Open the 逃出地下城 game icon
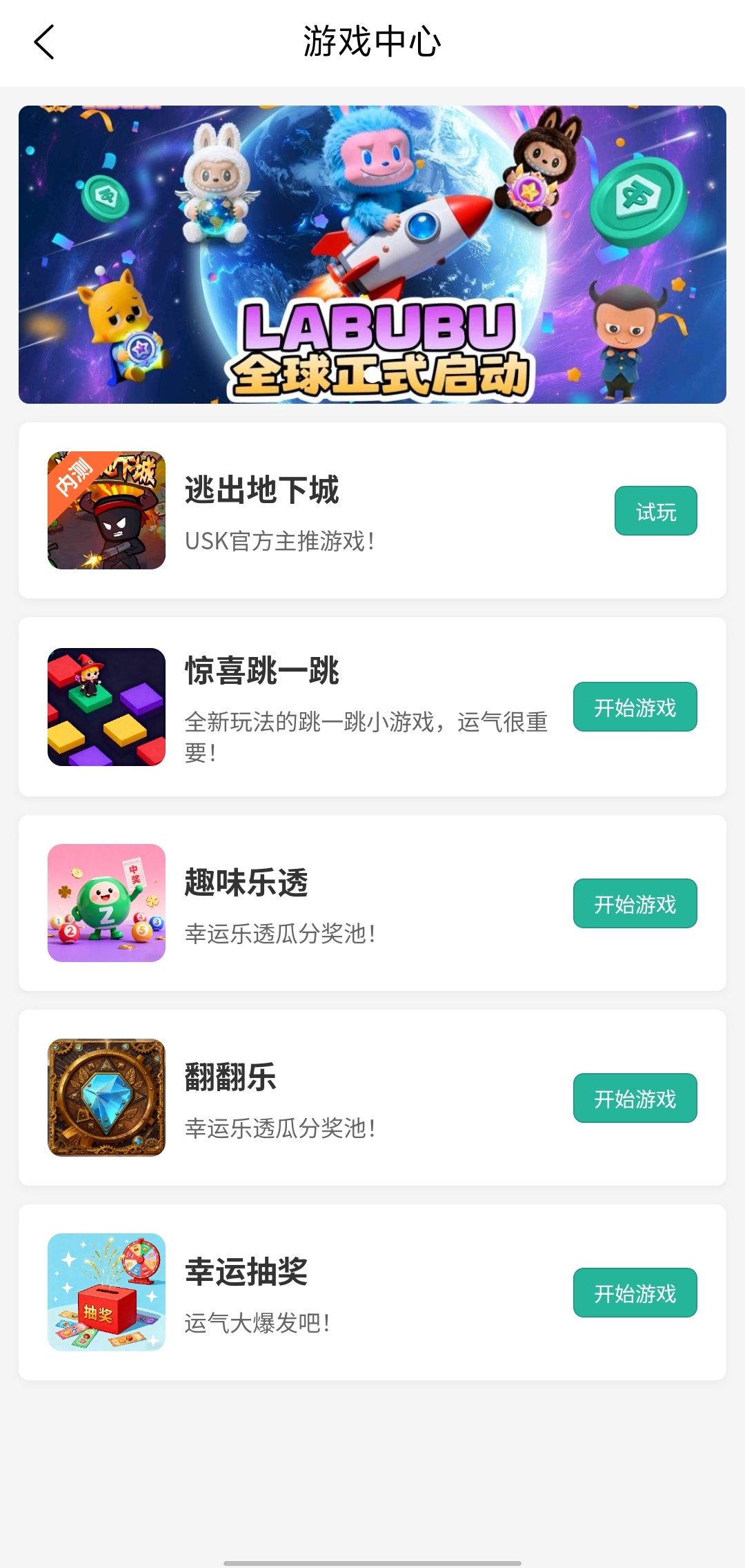This screenshot has height=1568, width=745. (106, 511)
